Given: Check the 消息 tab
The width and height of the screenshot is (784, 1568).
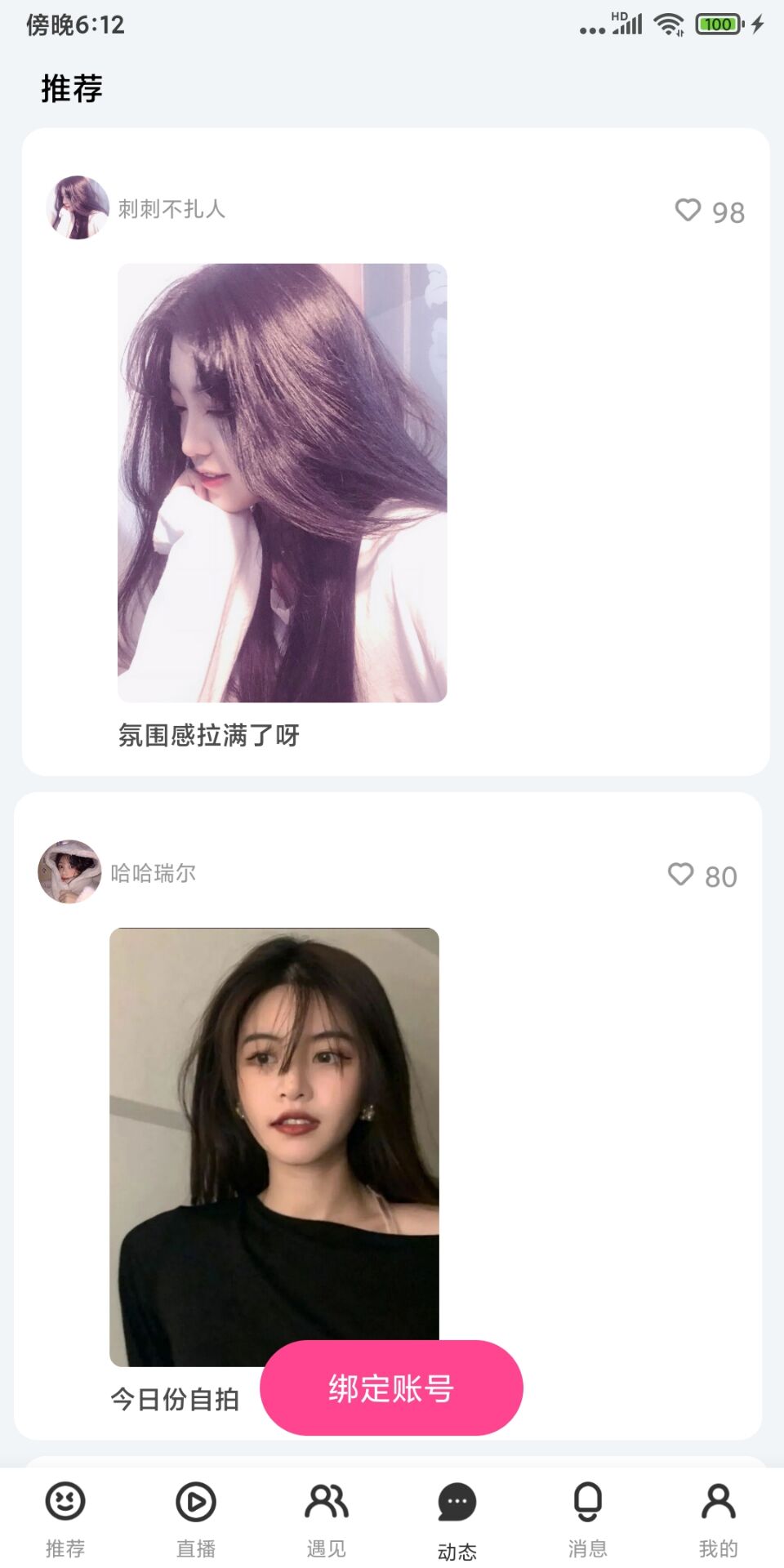Looking at the screenshot, I should (x=588, y=1519).
